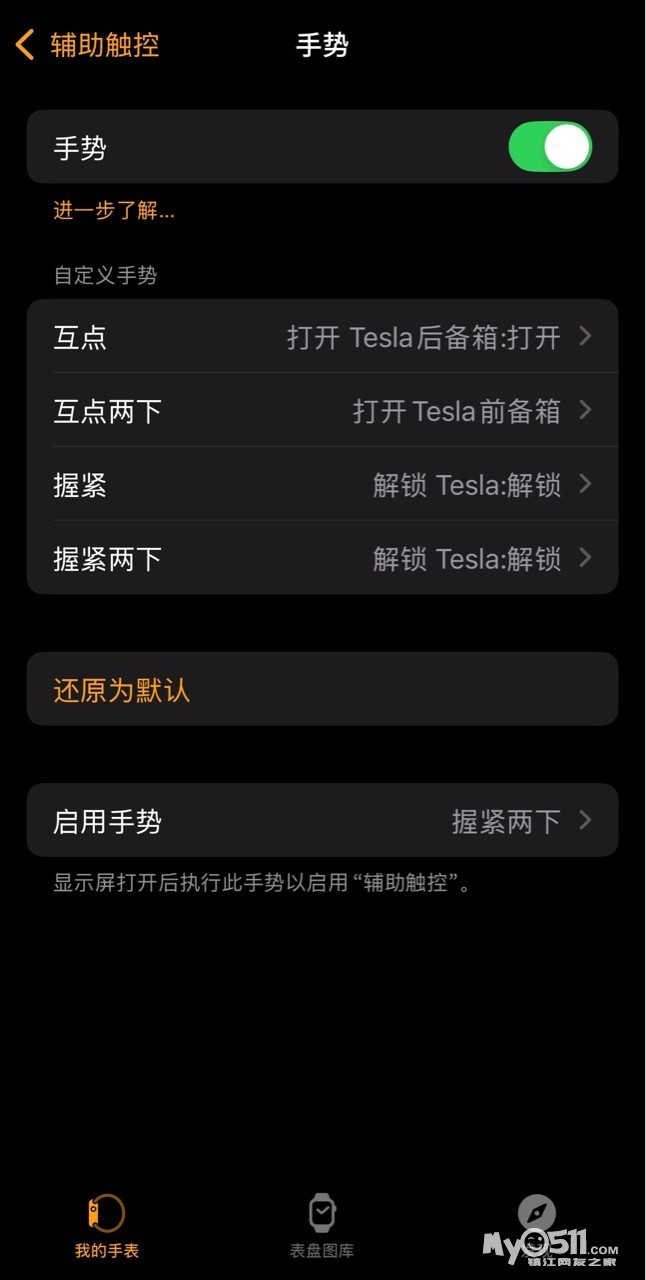This screenshot has width=646, height=1280.
Task: Switch to the 表盘图库 tab
Action: 322,1225
